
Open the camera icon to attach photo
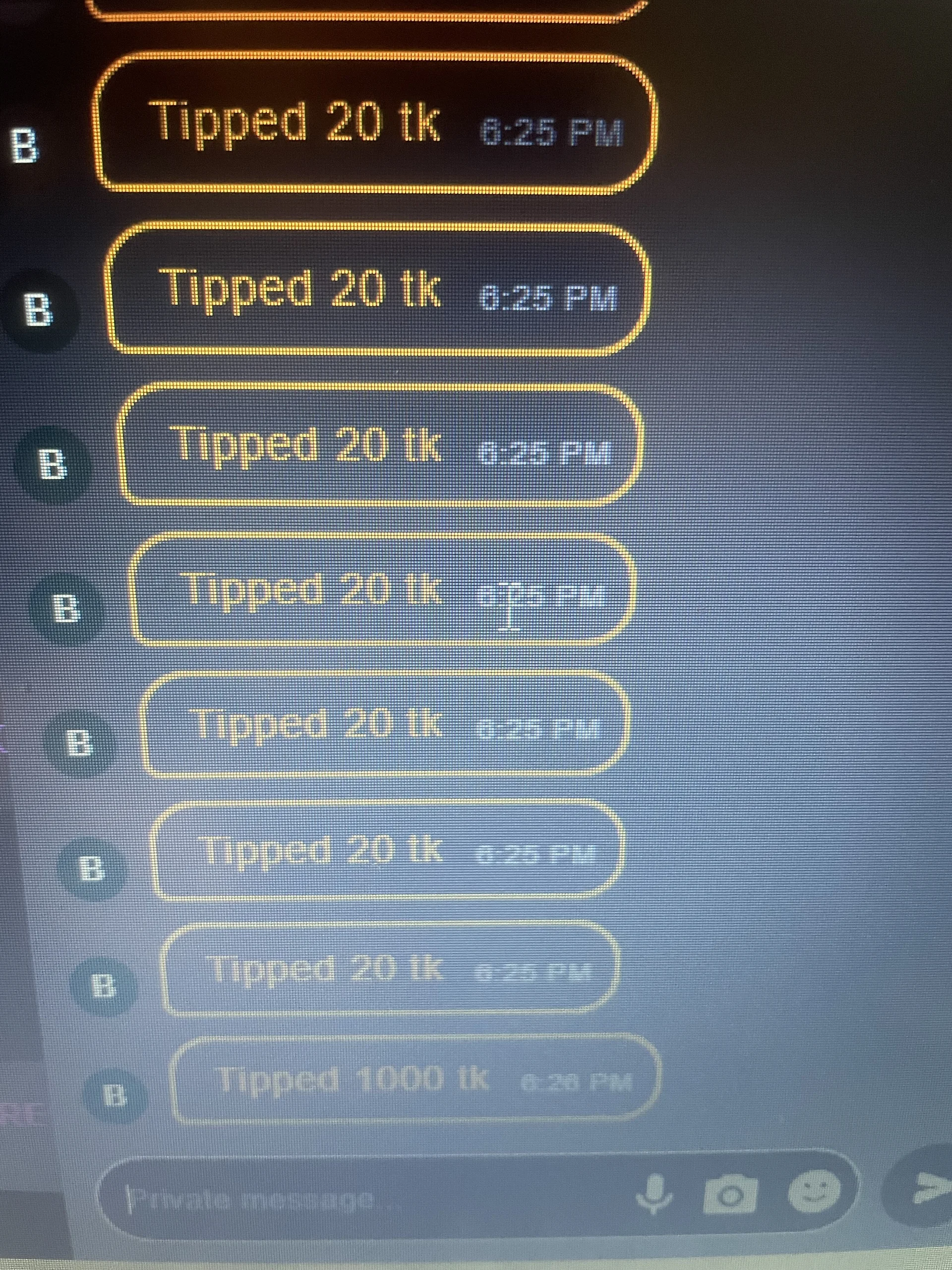(x=729, y=1193)
